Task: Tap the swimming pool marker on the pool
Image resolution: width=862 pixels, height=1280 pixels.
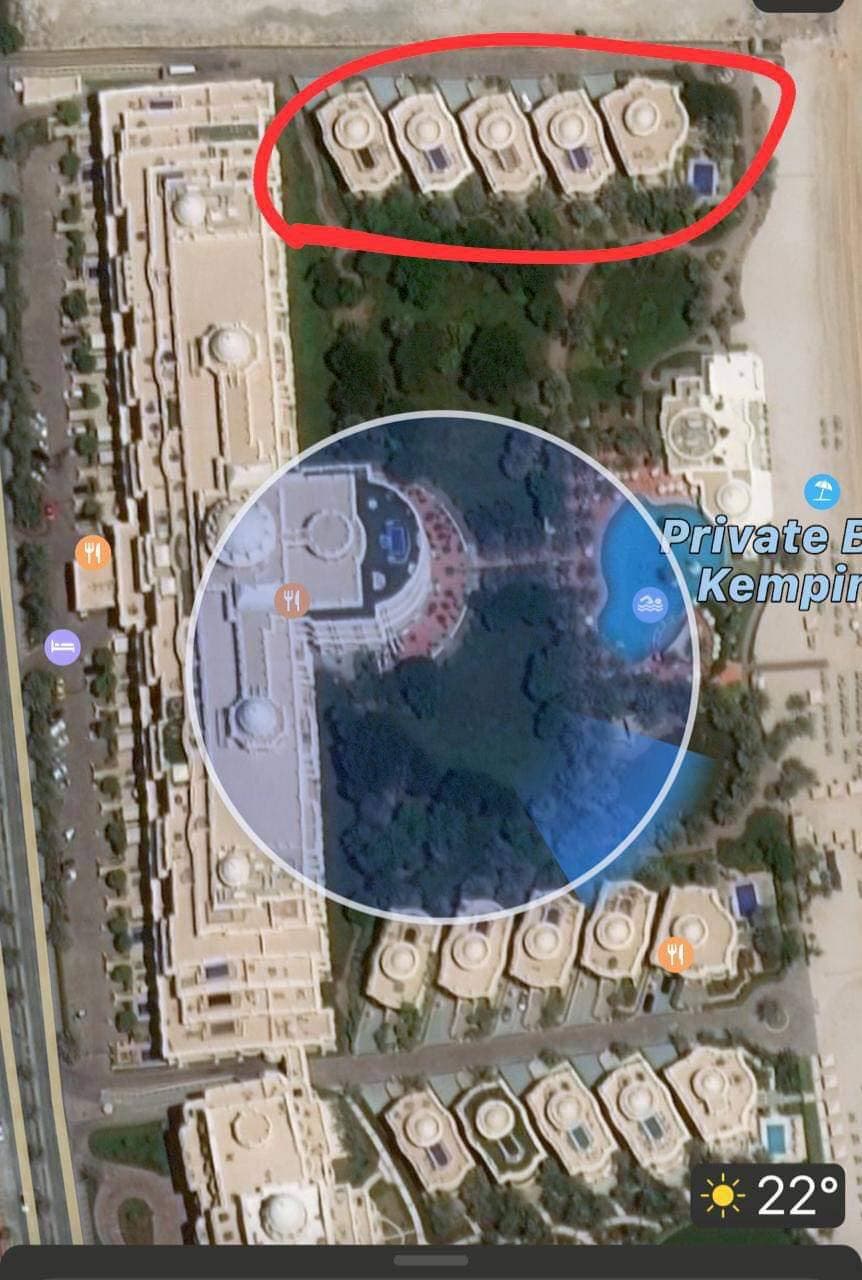Action: (x=650, y=605)
